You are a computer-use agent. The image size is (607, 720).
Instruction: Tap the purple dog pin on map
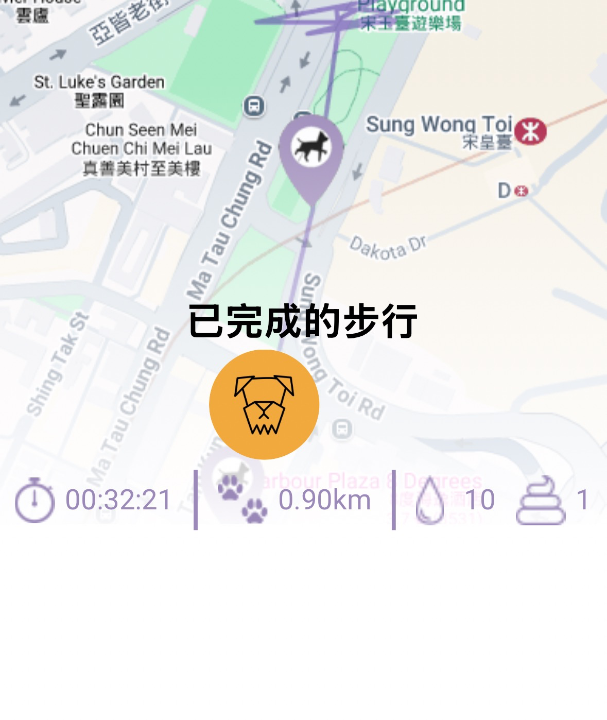coord(311,150)
